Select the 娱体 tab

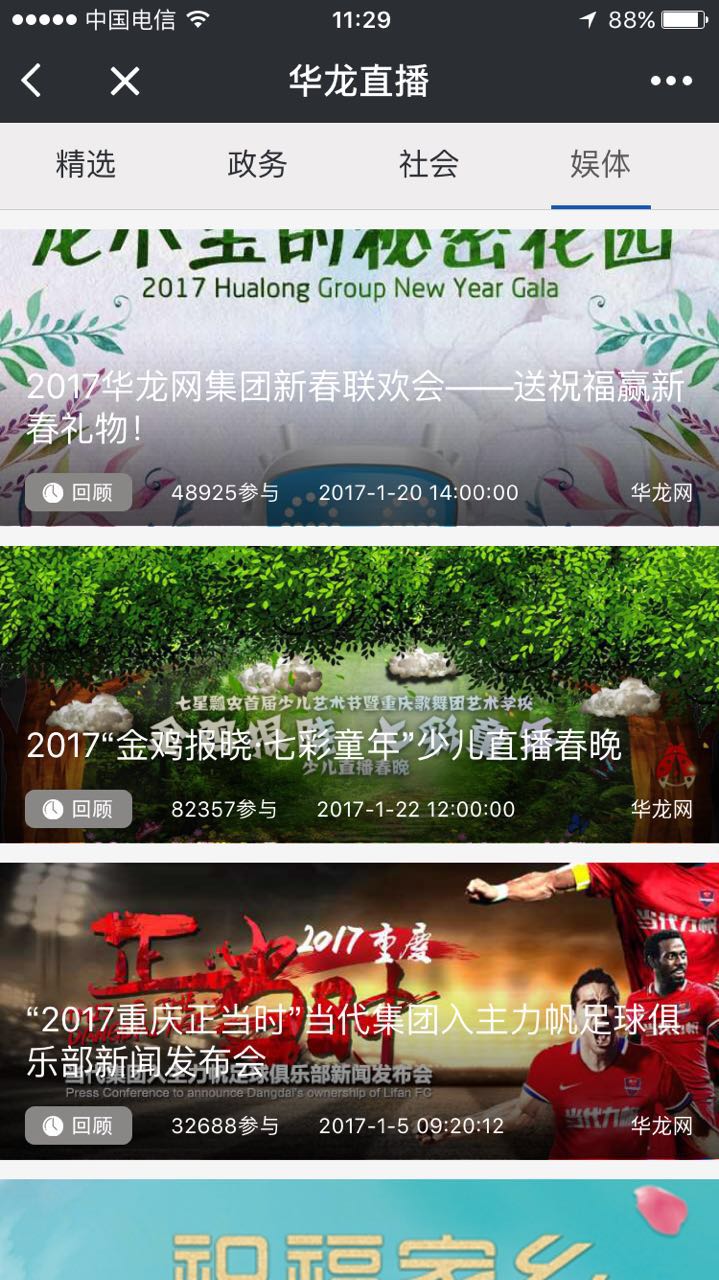[x=600, y=165]
